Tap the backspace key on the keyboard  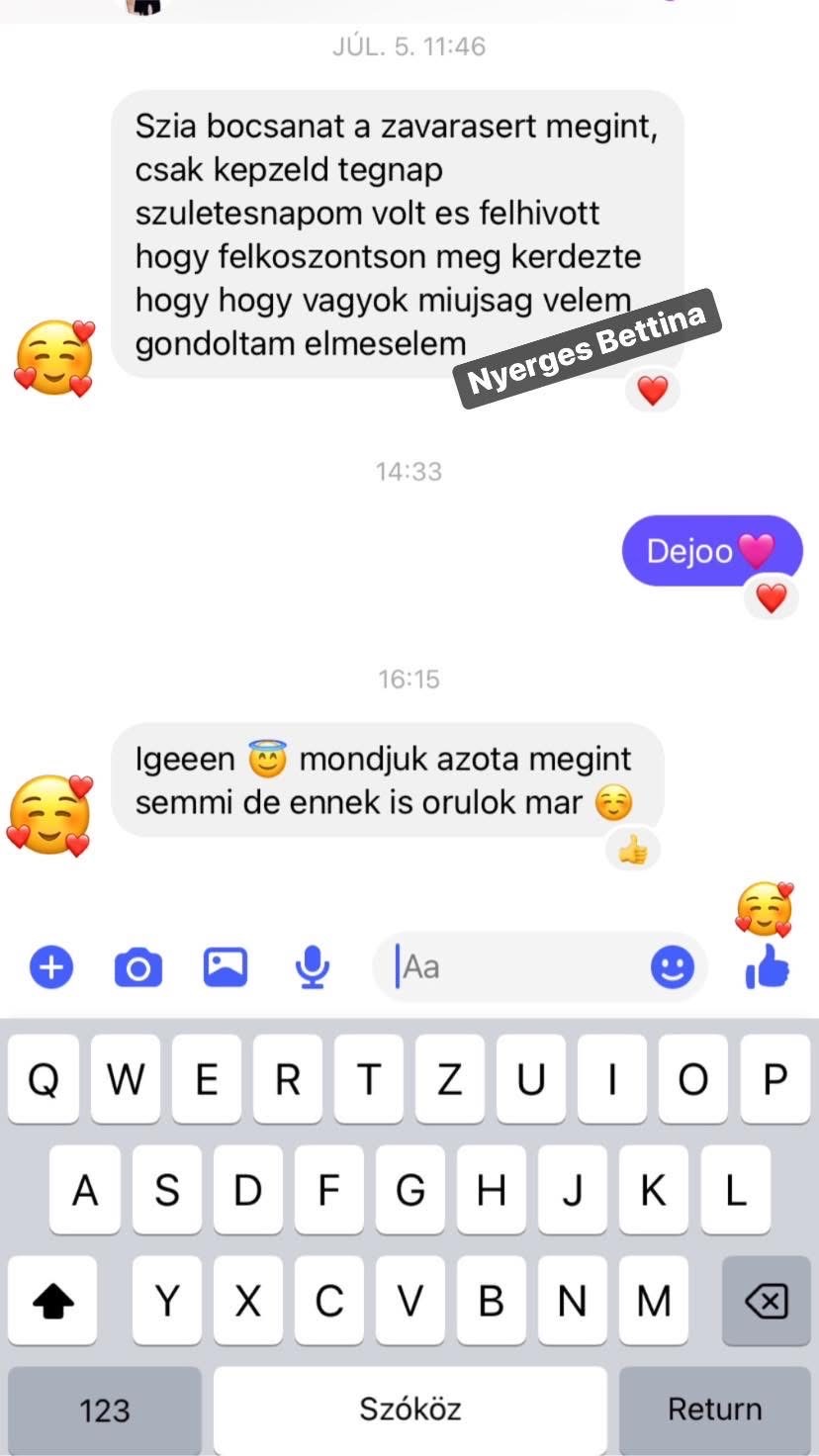(766, 1302)
